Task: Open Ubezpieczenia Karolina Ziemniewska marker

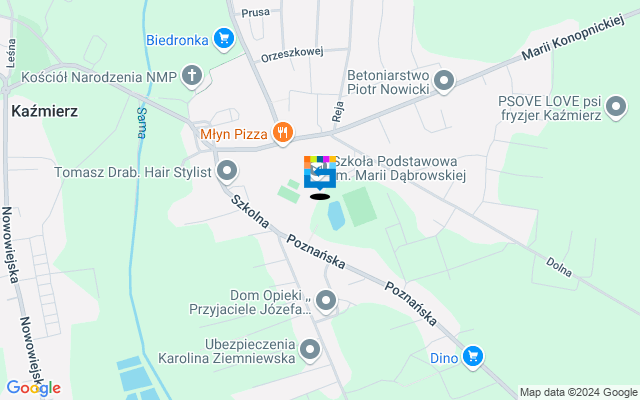Action: 310,349
